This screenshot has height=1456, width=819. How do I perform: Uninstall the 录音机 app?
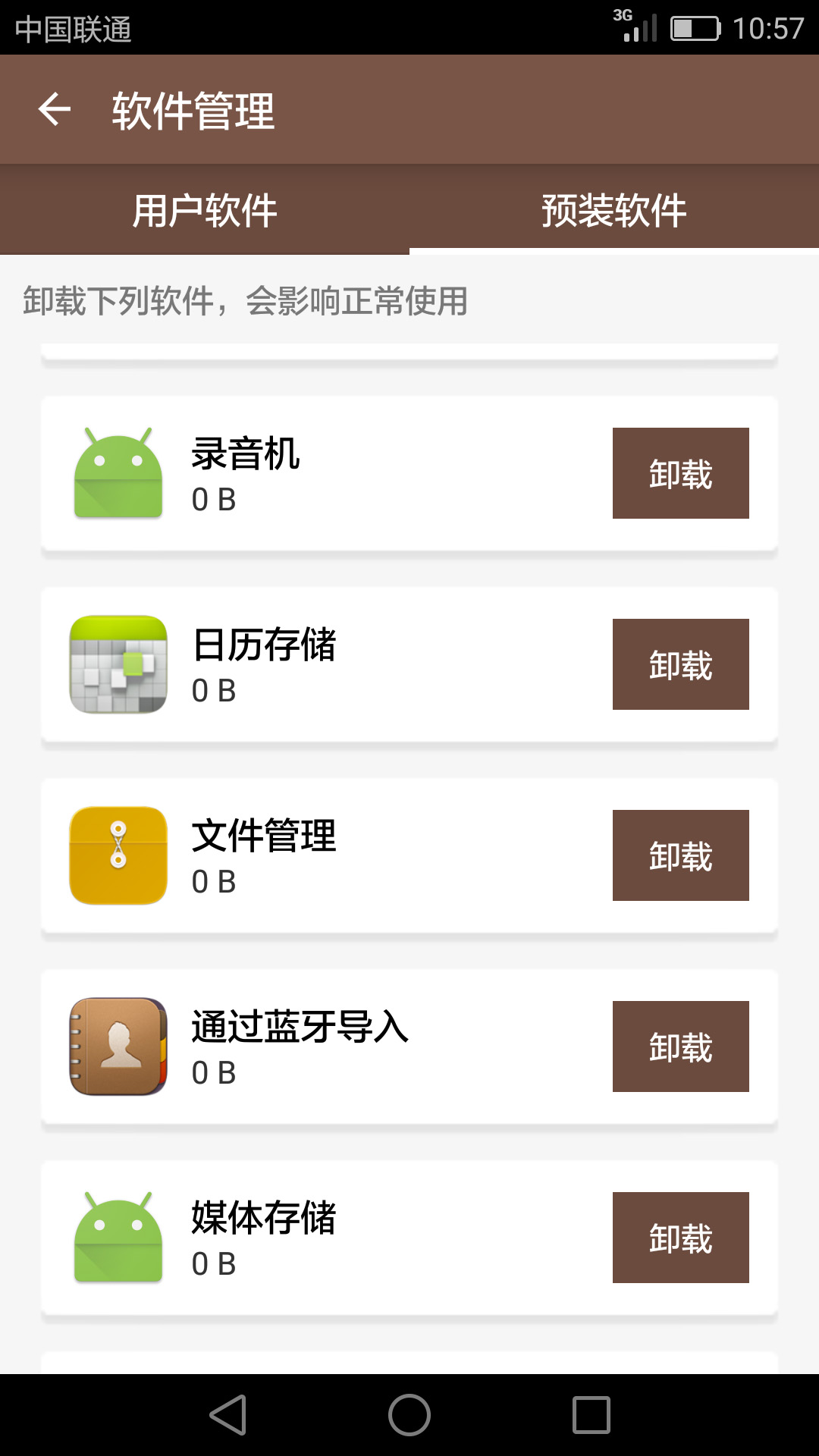point(680,472)
